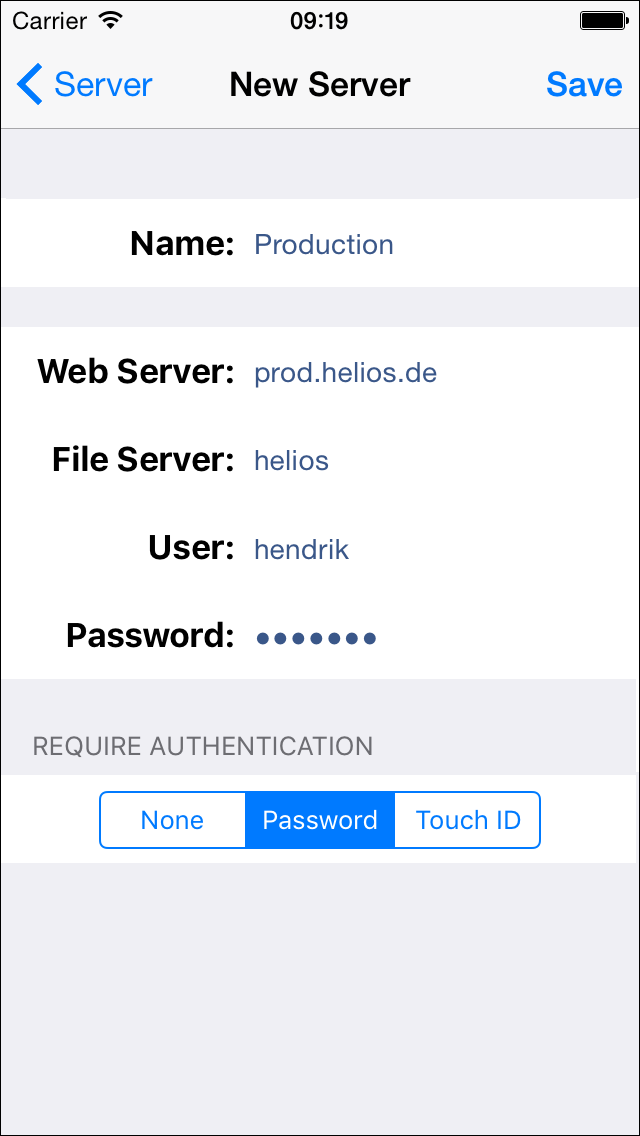Tap the Web Server field
Image resolution: width=640 pixels, height=1136 pixels.
pos(435,373)
